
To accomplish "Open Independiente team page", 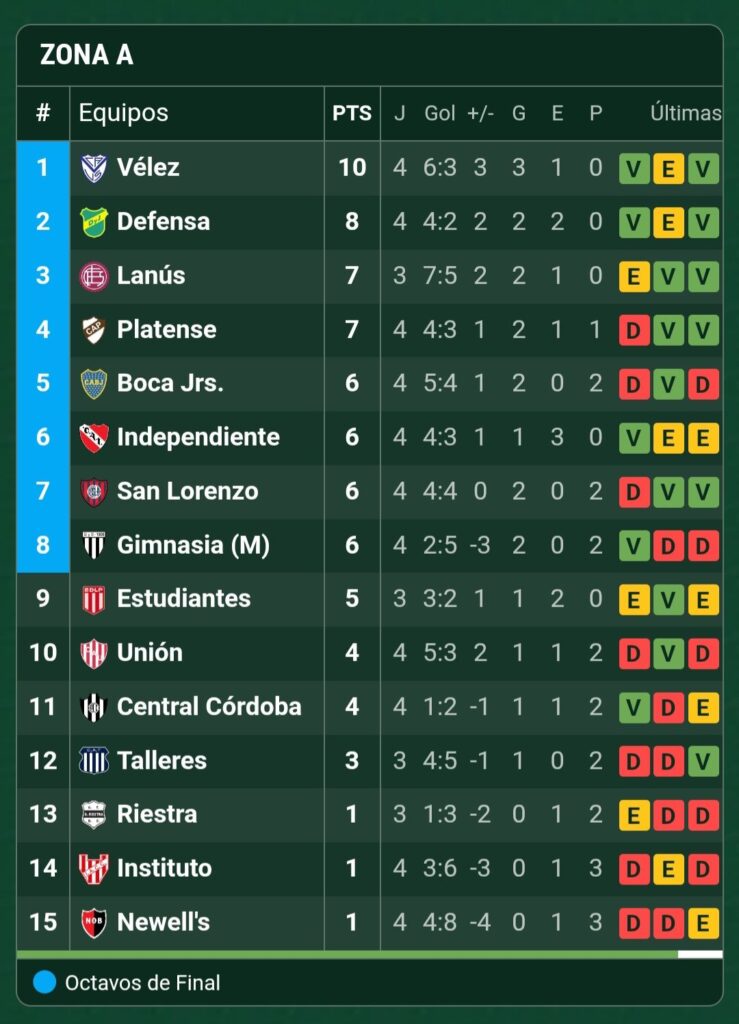I will pos(198,437).
